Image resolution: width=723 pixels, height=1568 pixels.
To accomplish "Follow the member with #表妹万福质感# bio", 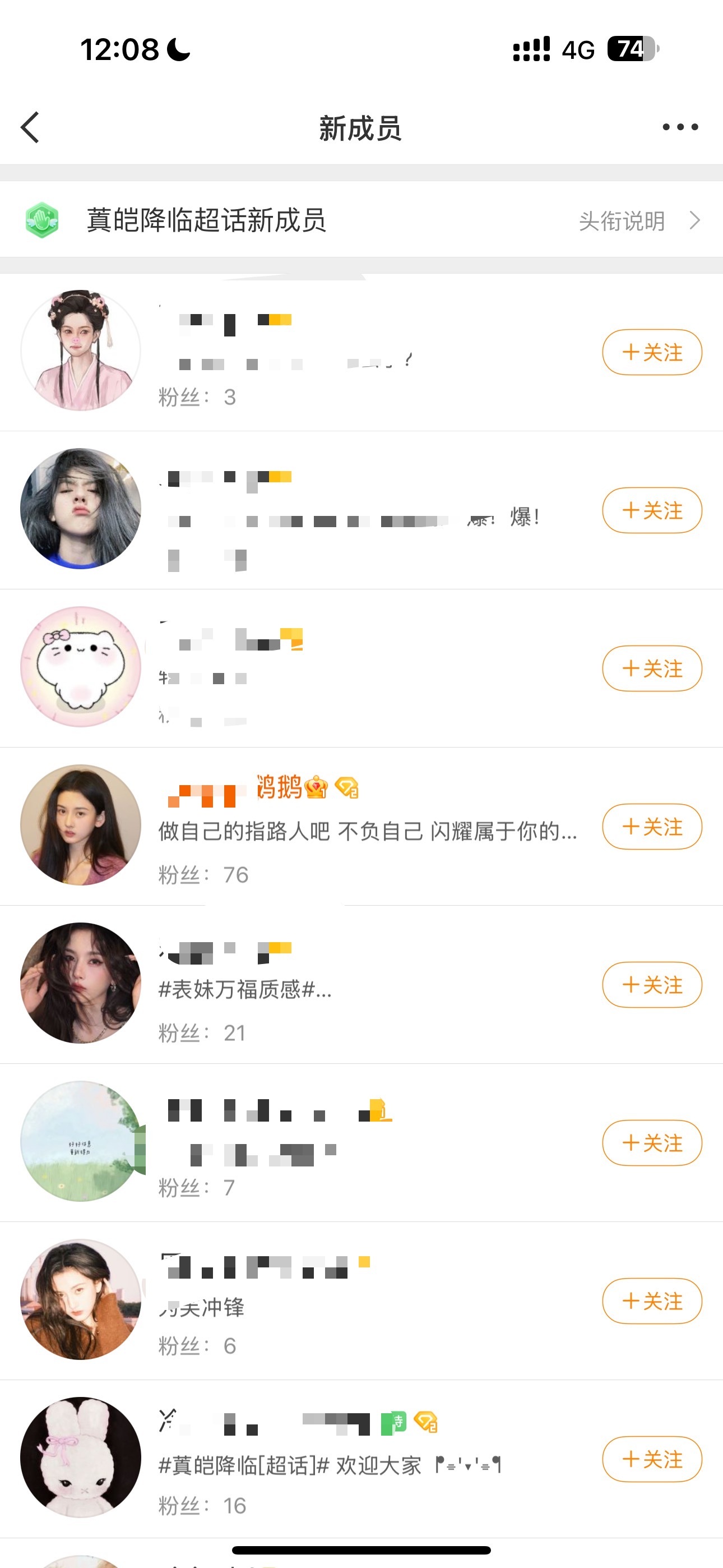I will point(652,985).
